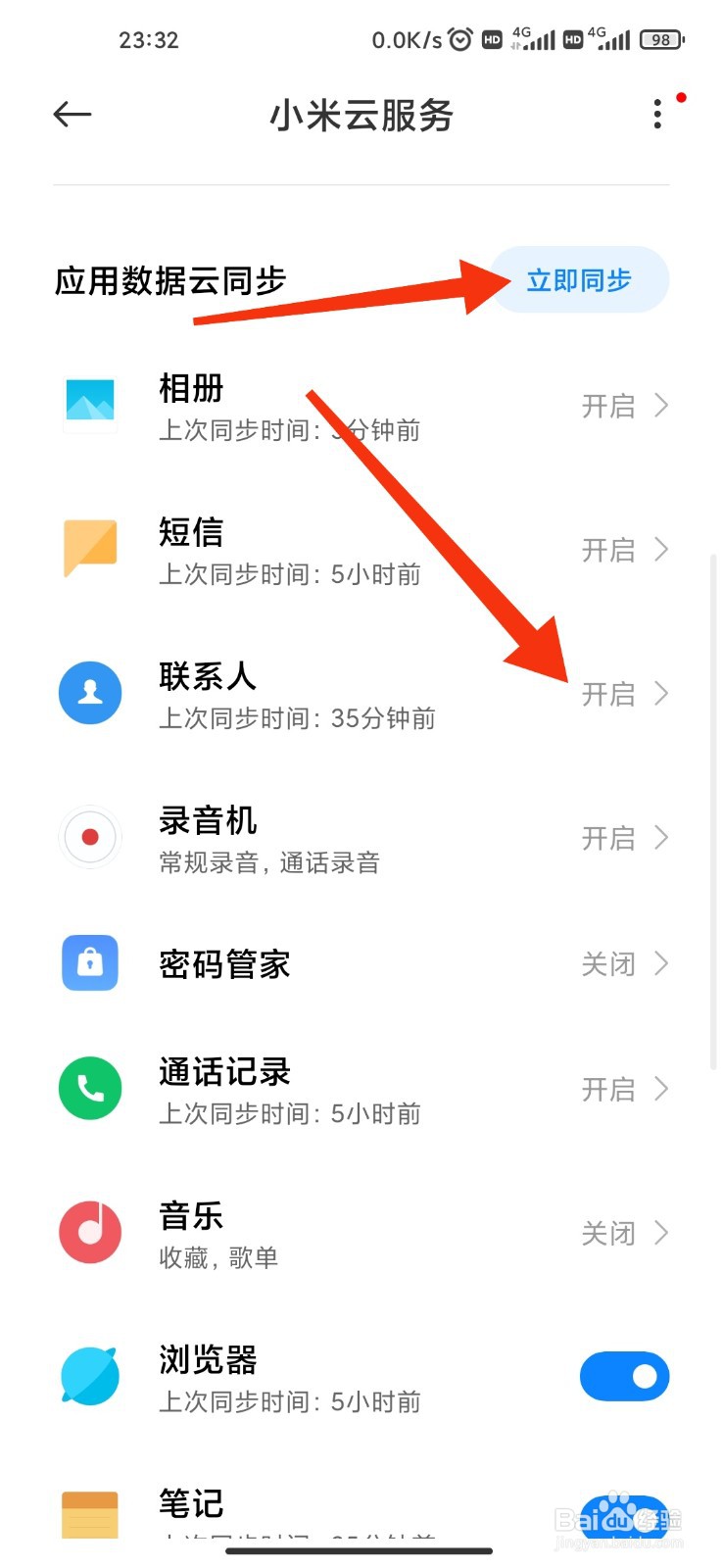Click the 通话记录 (Call log) icon
The image size is (723, 1568).
pos(89,1088)
